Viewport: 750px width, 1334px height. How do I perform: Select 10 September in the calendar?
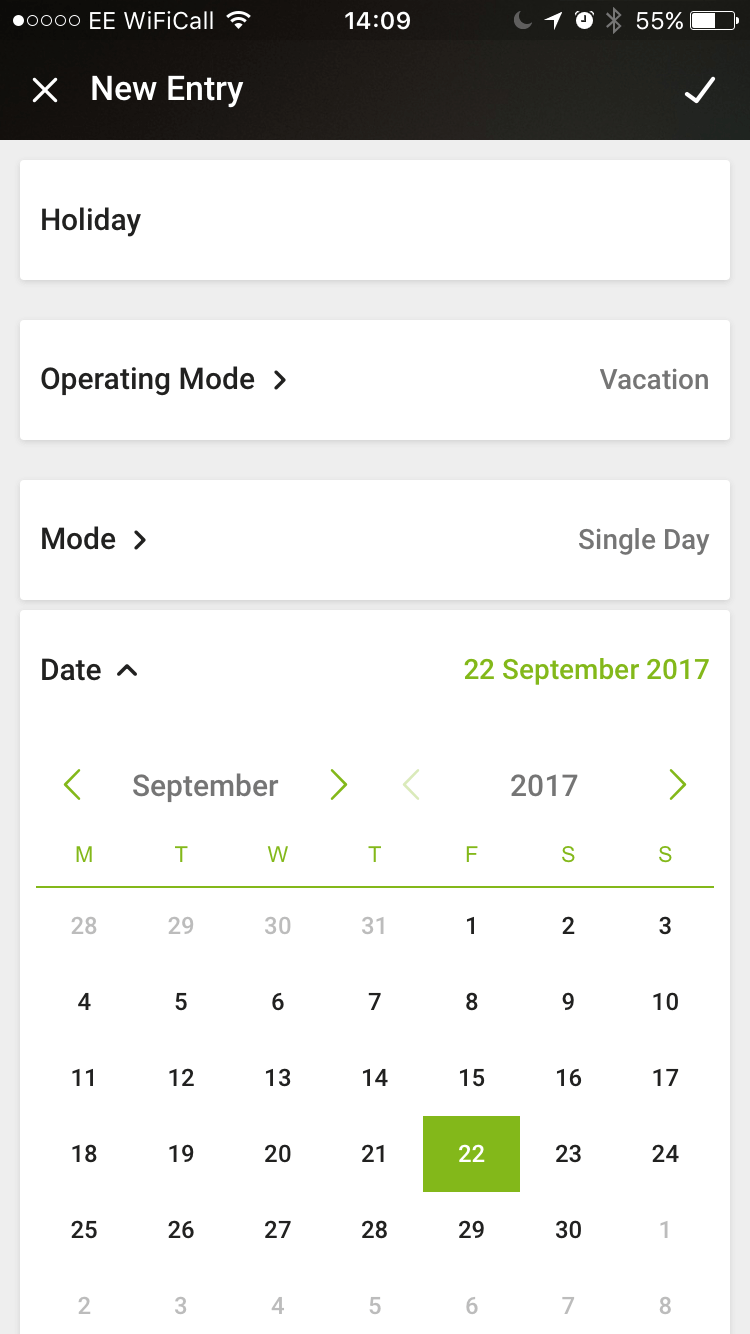click(x=665, y=1002)
